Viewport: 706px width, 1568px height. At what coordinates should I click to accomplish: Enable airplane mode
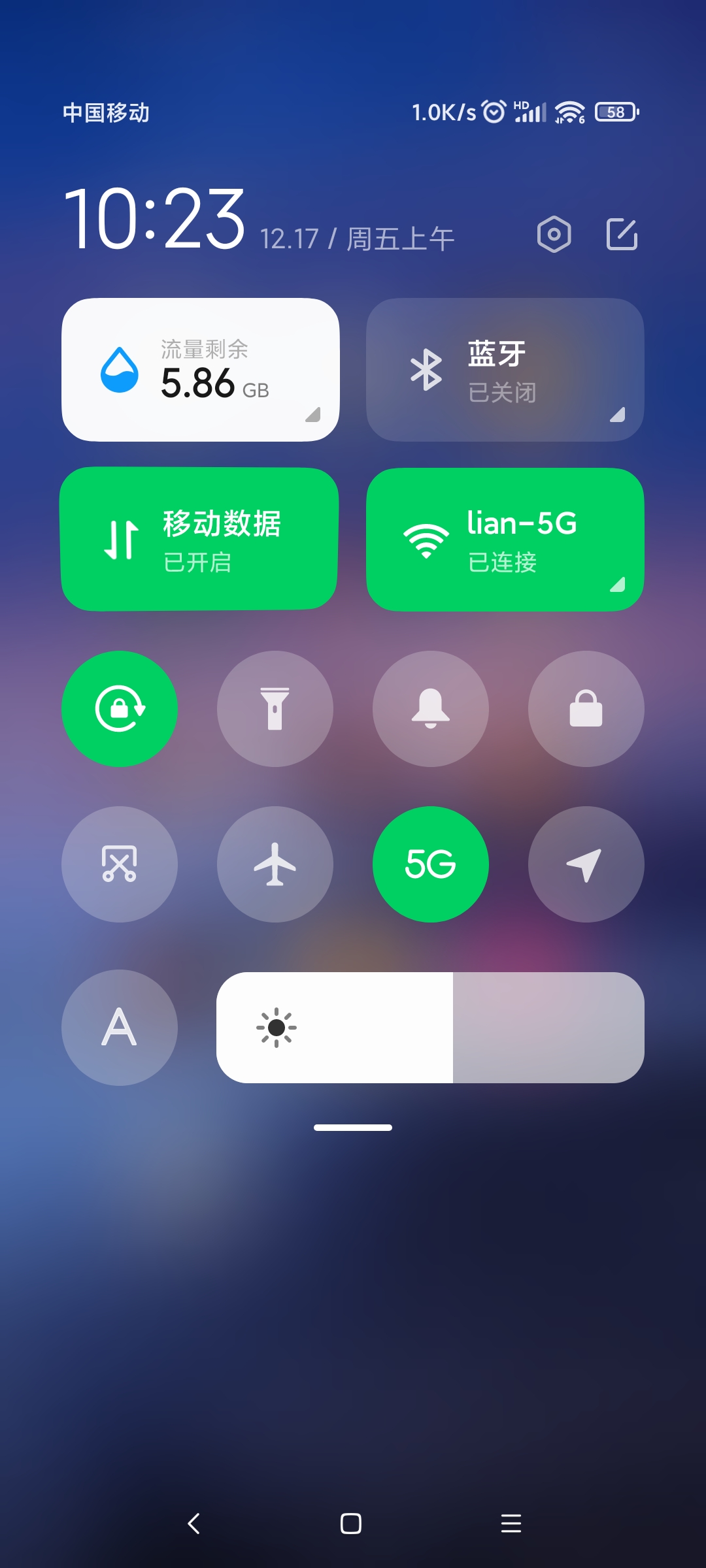pos(275,864)
